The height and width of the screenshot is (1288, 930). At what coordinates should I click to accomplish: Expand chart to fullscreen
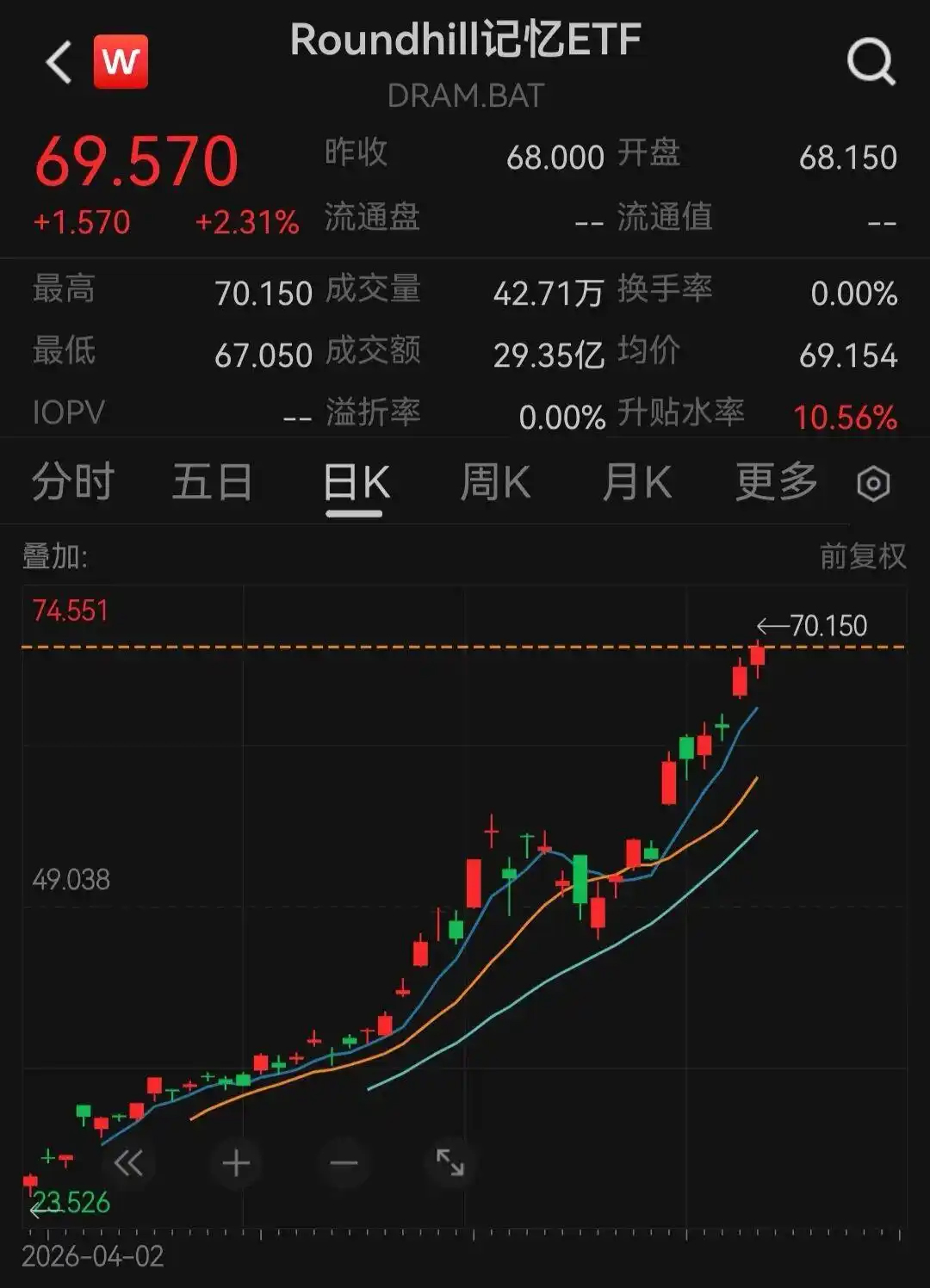pos(450,1163)
